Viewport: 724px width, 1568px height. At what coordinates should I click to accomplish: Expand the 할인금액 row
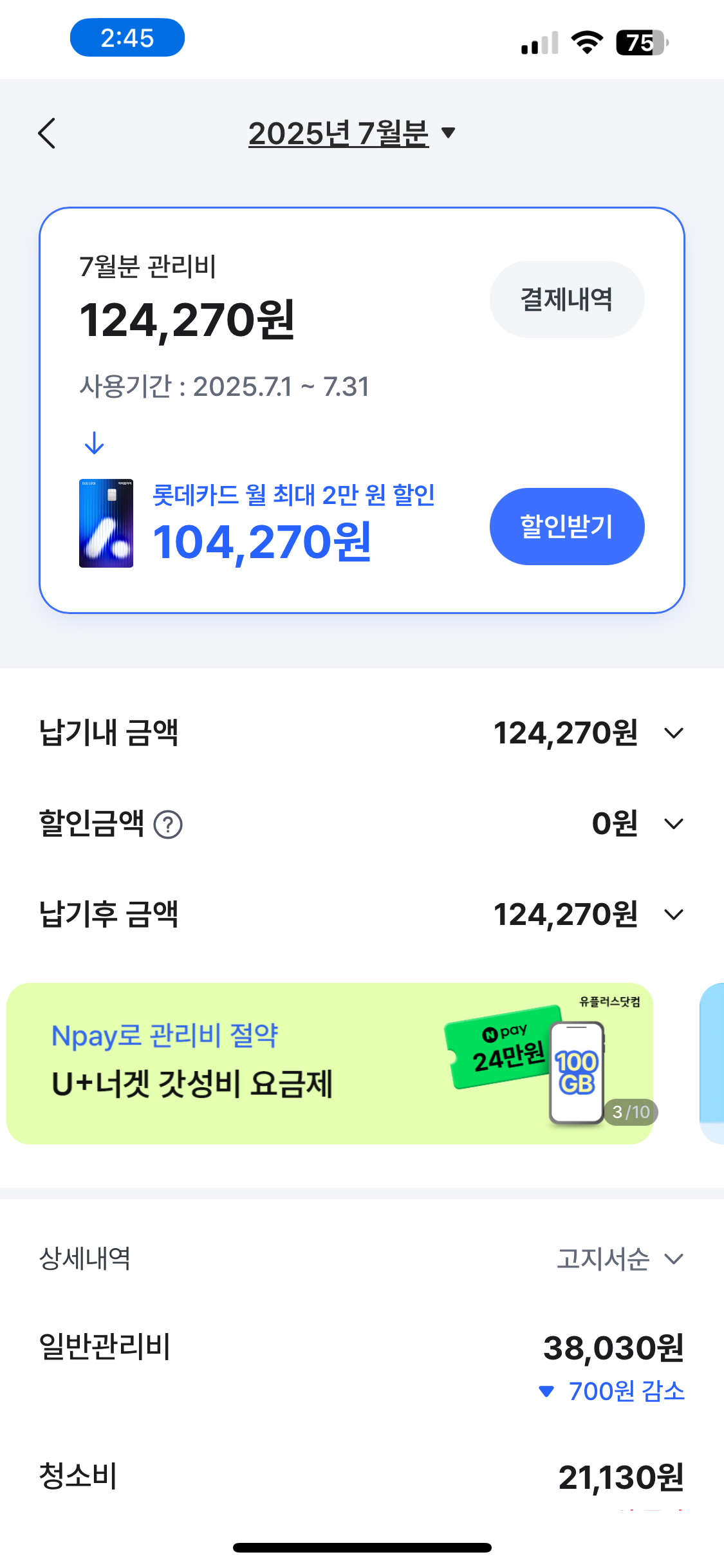pos(673,824)
